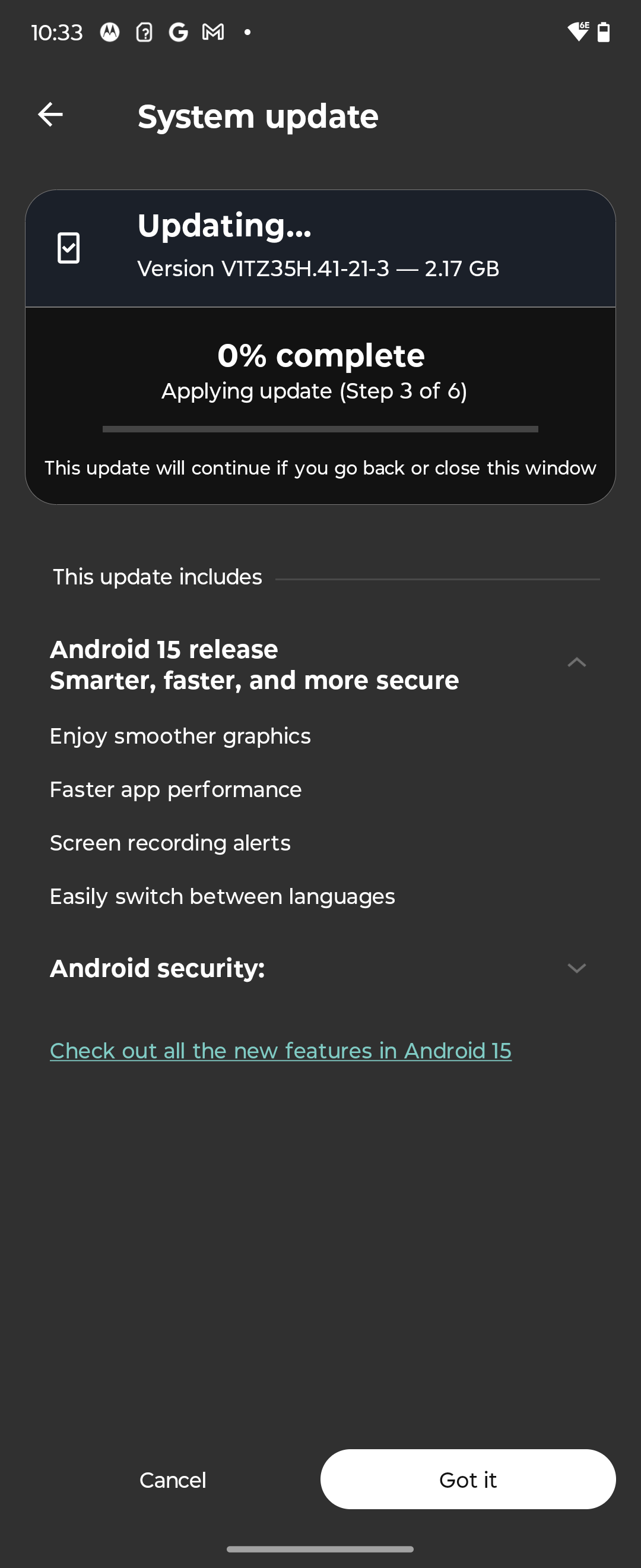Image resolution: width=641 pixels, height=1568 pixels.
Task: Expand the Android security section
Action: [x=576, y=968]
